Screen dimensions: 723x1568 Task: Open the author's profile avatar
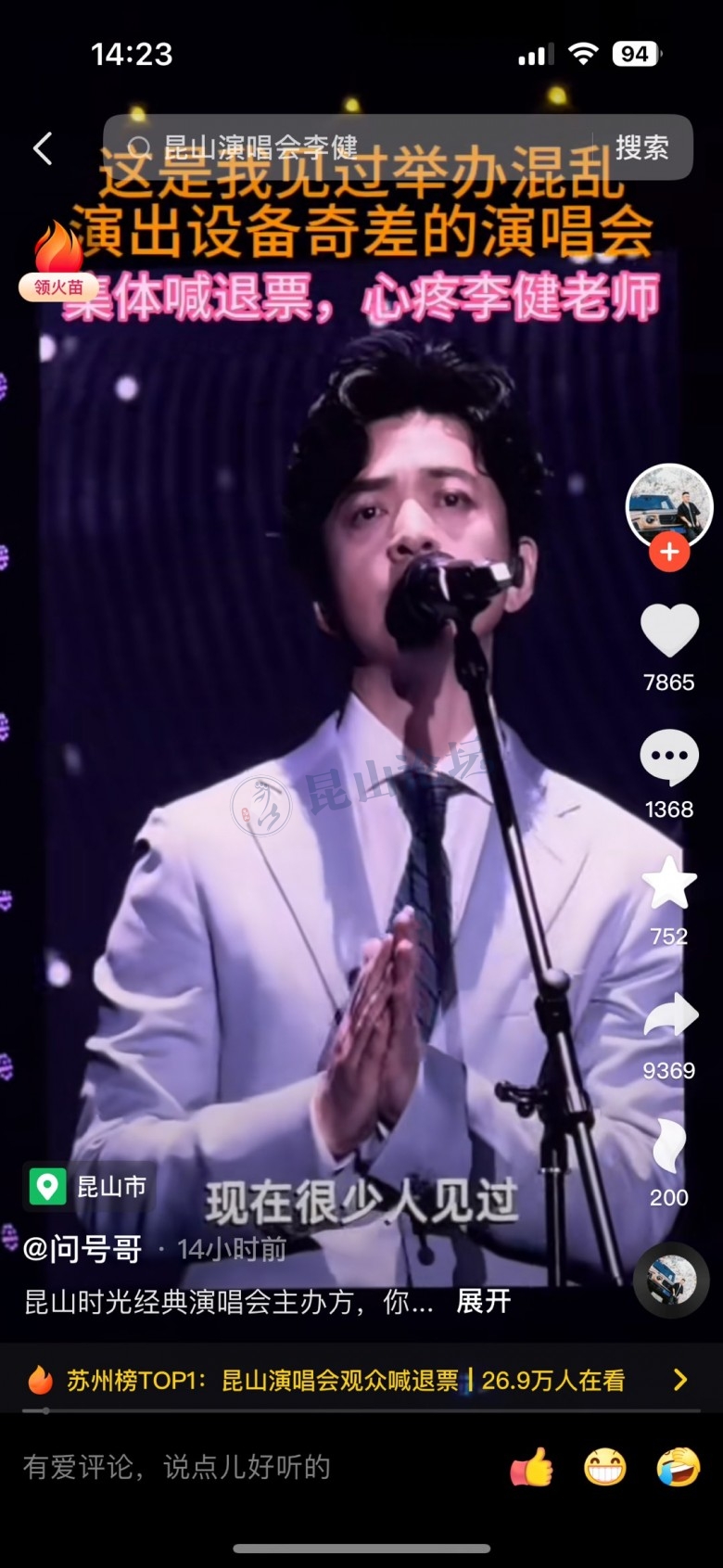click(669, 506)
